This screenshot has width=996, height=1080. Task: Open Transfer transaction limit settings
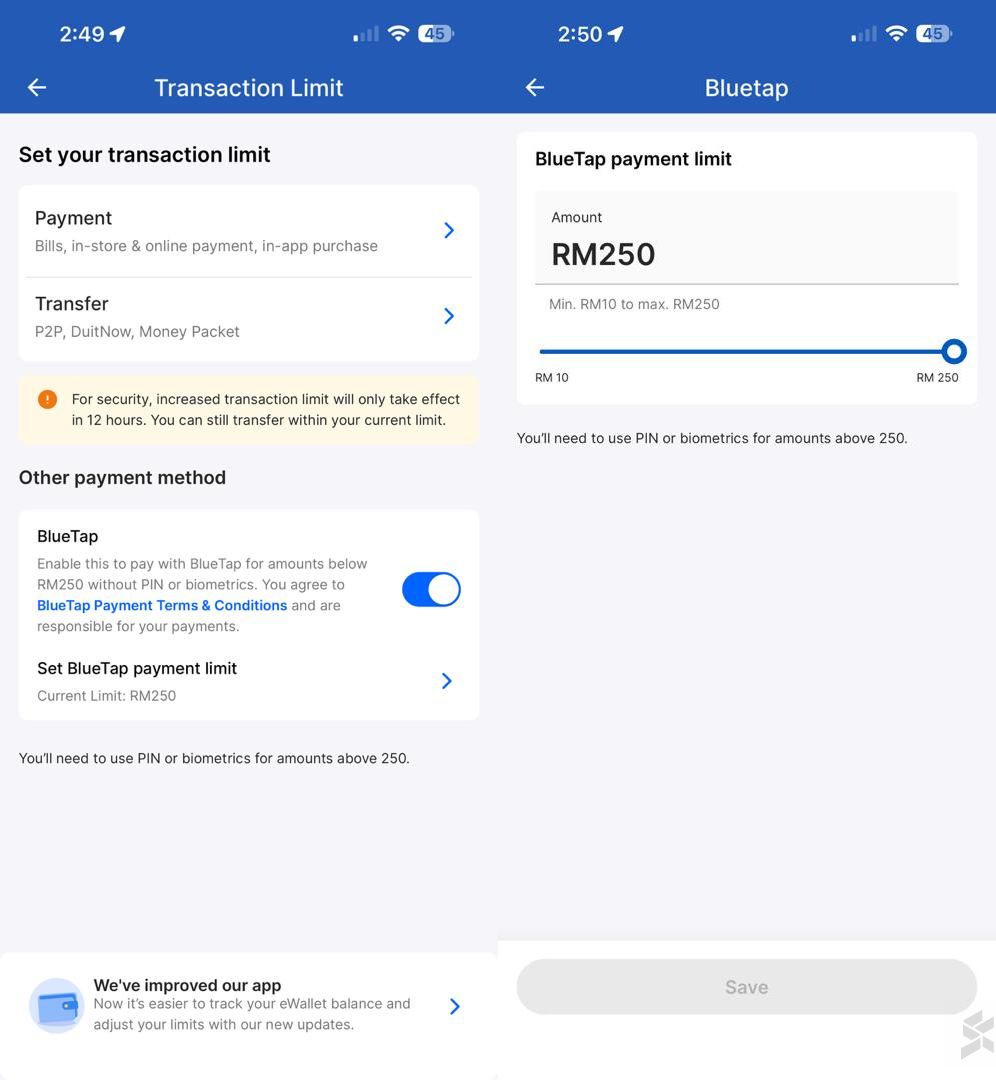tap(248, 317)
